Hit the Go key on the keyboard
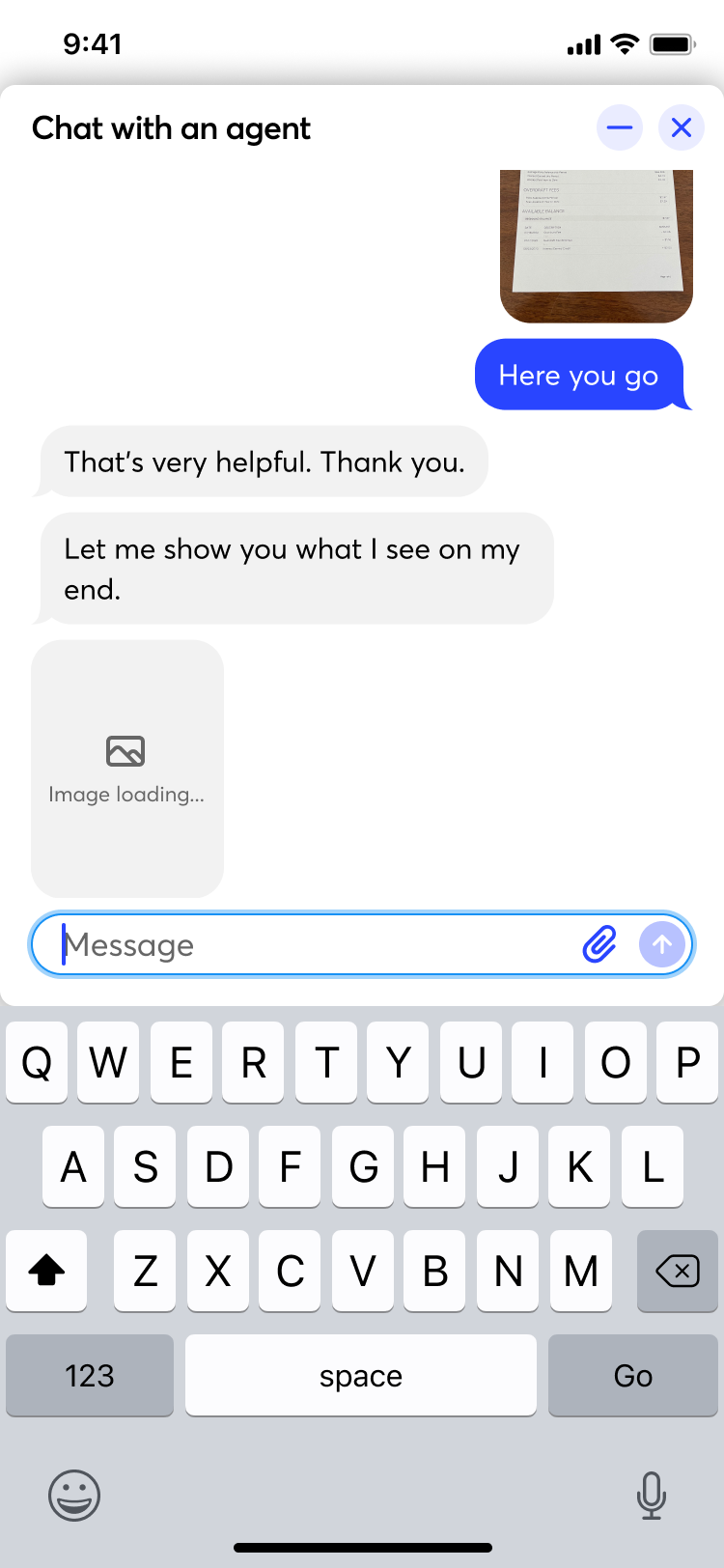 633,1375
